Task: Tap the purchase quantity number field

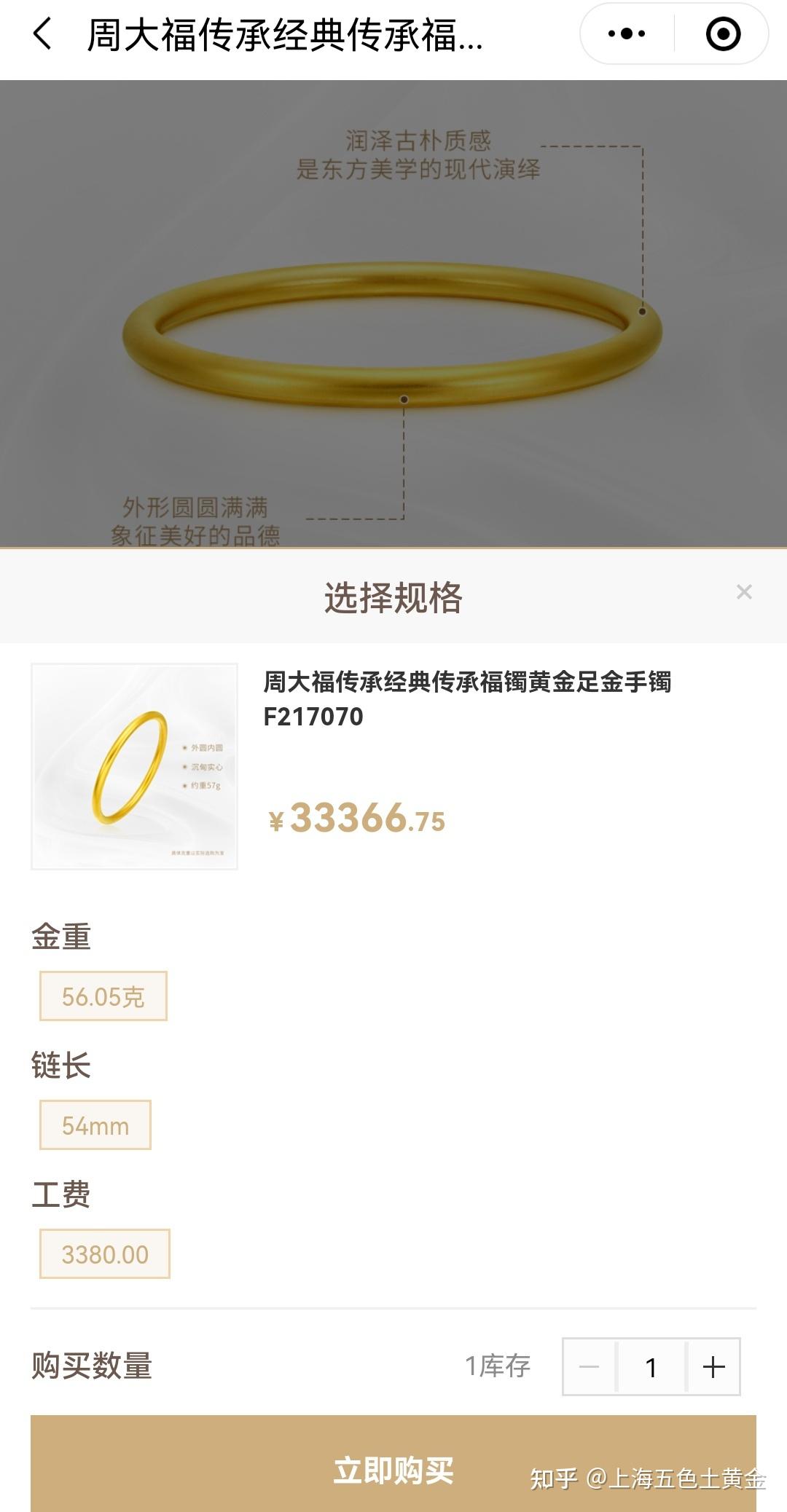Action: 651,1367
